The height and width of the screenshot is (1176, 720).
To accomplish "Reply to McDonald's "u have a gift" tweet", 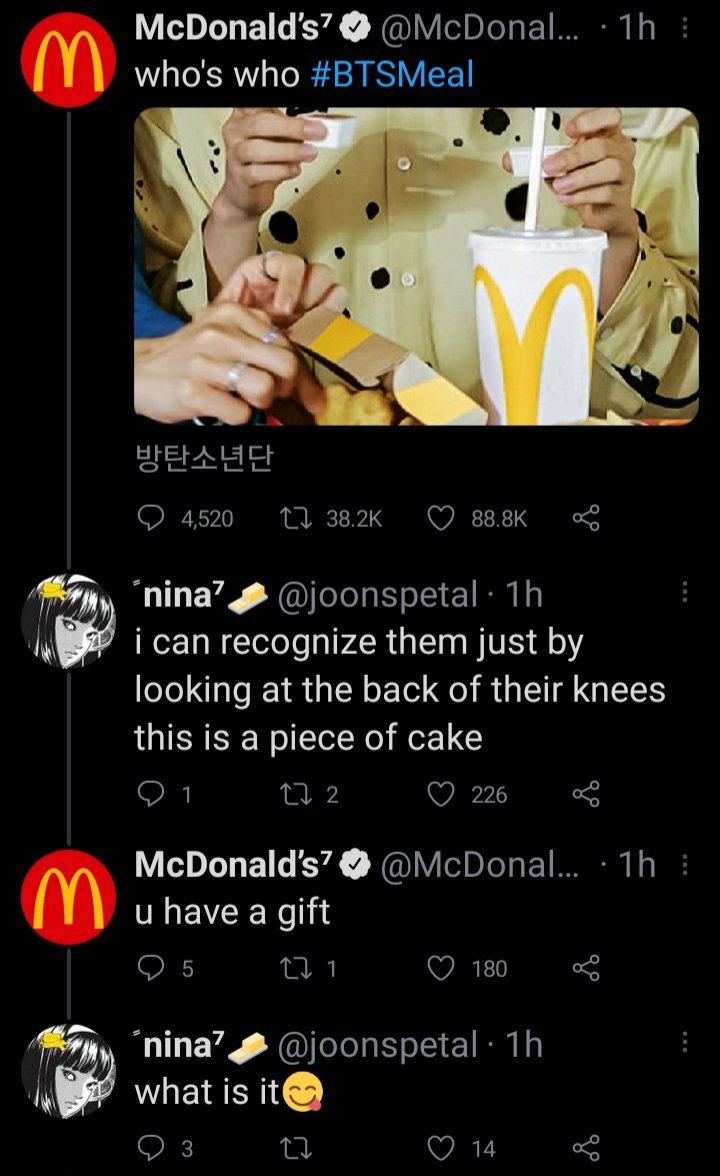I will [x=154, y=968].
